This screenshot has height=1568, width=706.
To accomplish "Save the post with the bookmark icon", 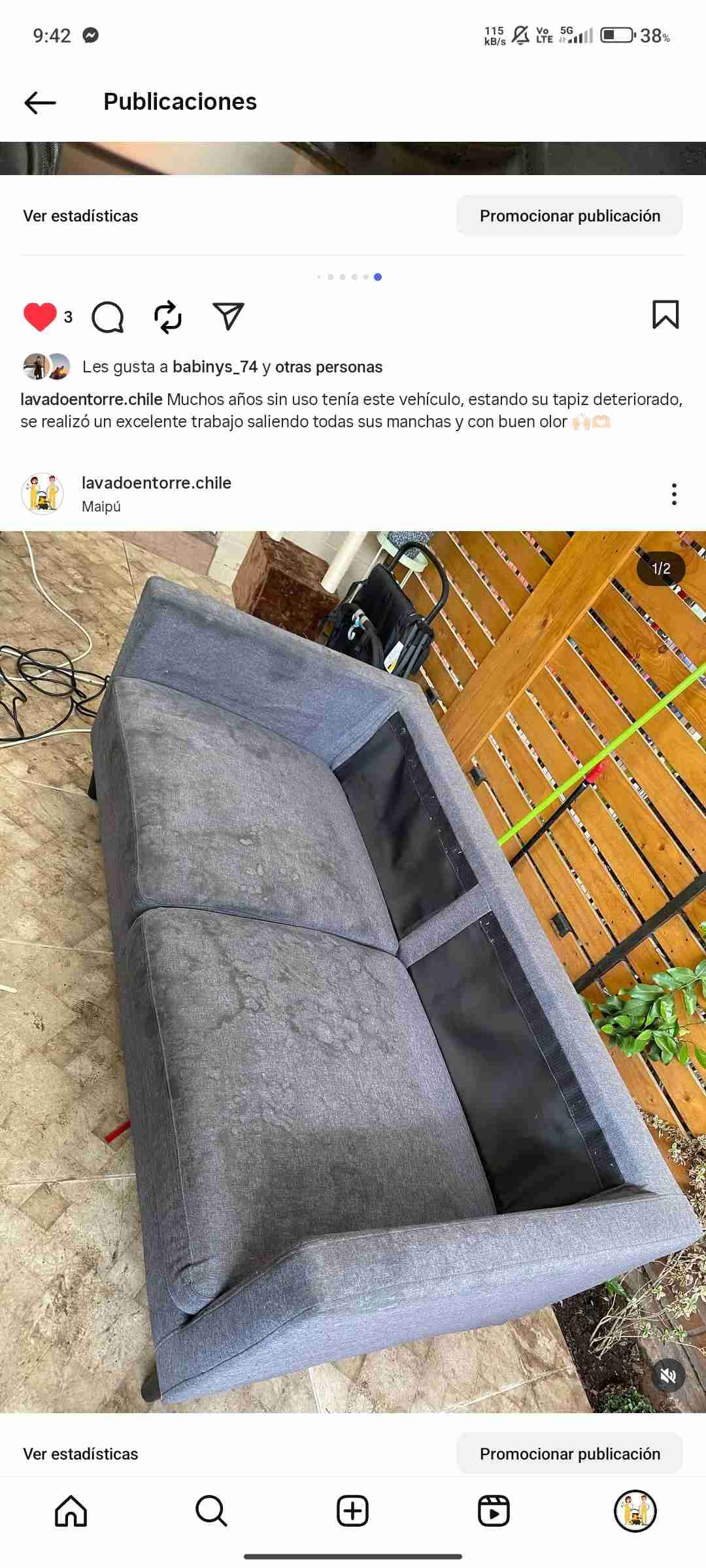I will [x=665, y=315].
